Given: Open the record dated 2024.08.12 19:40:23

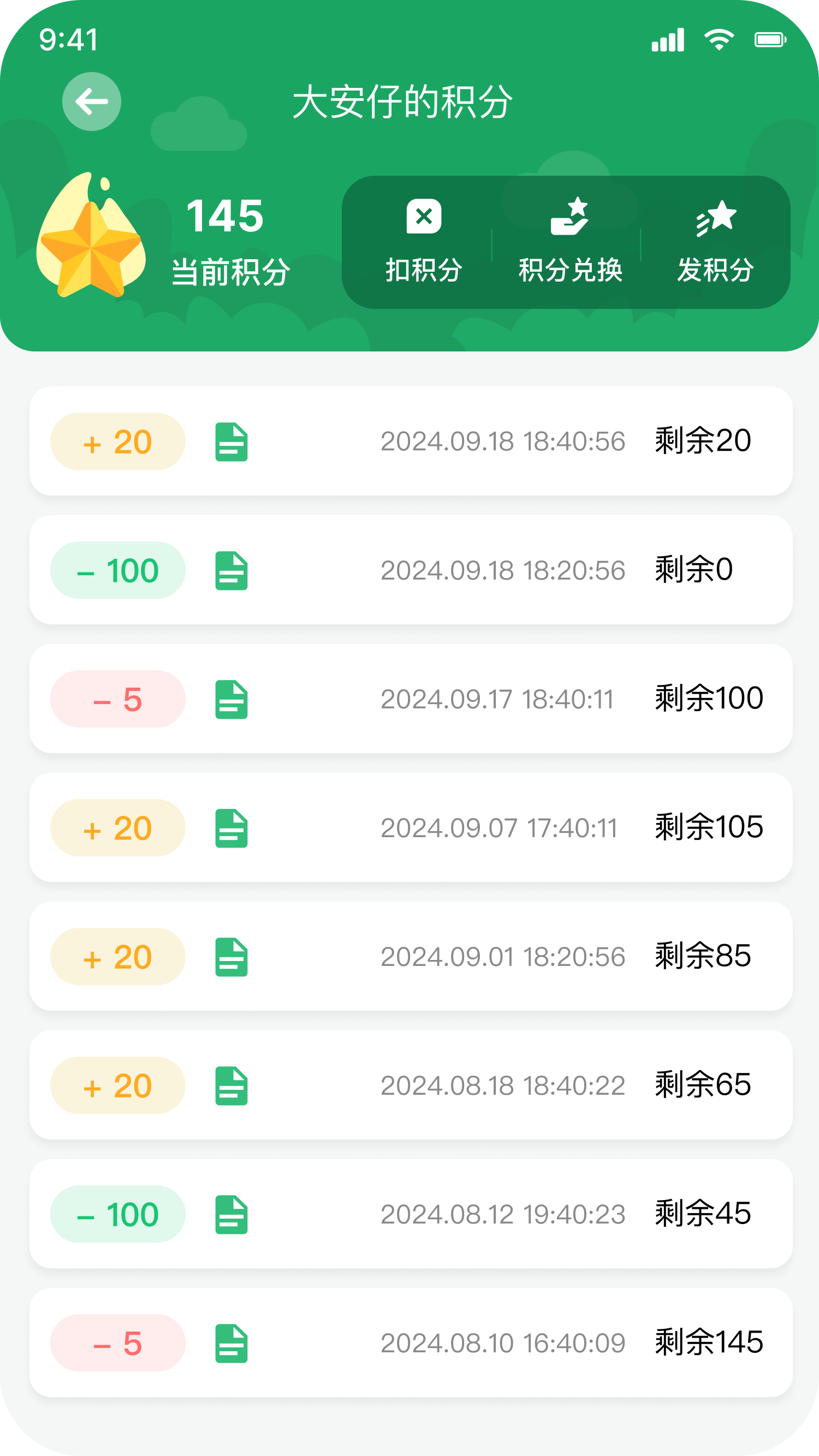Looking at the screenshot, I should coord(411,1214).
